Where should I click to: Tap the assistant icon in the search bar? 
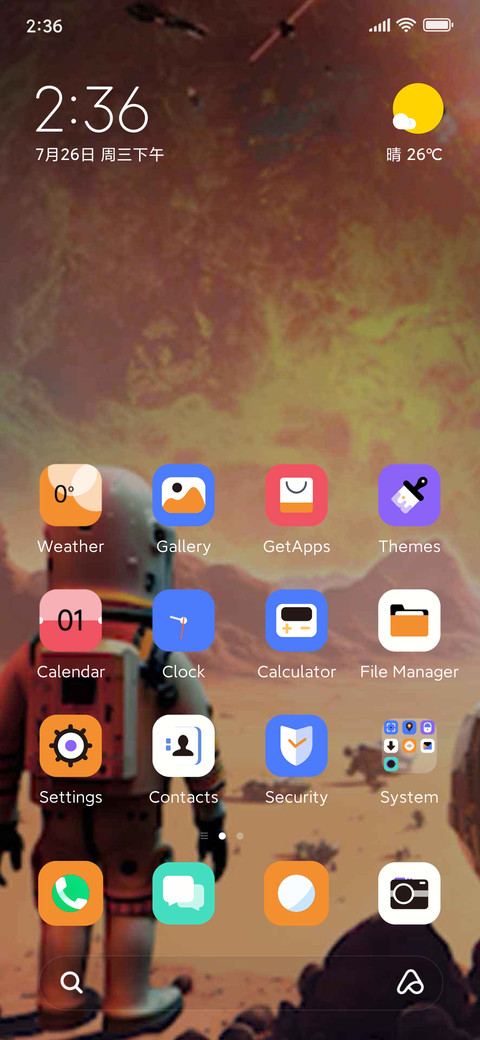point(410,982)
